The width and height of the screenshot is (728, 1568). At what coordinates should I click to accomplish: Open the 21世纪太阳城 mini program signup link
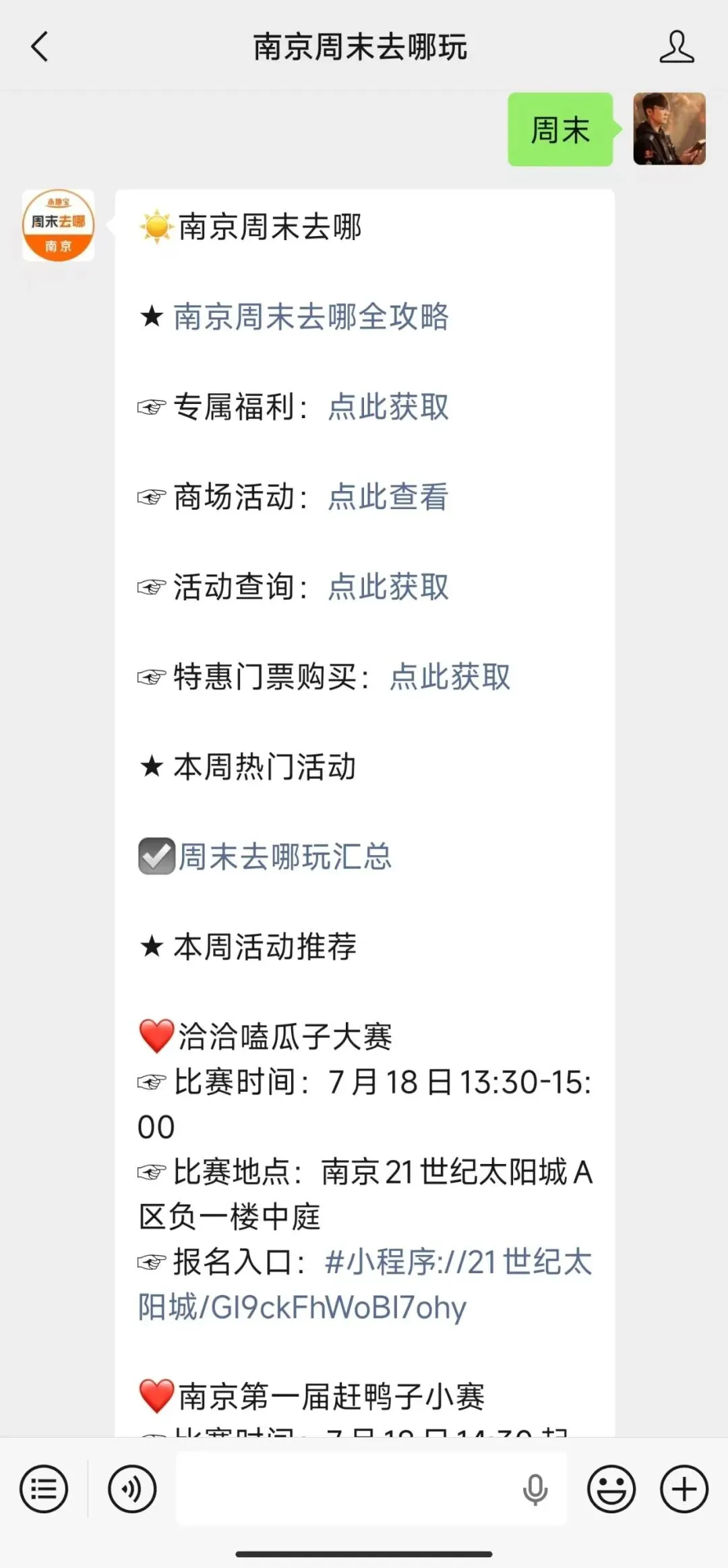point(365,1284)
